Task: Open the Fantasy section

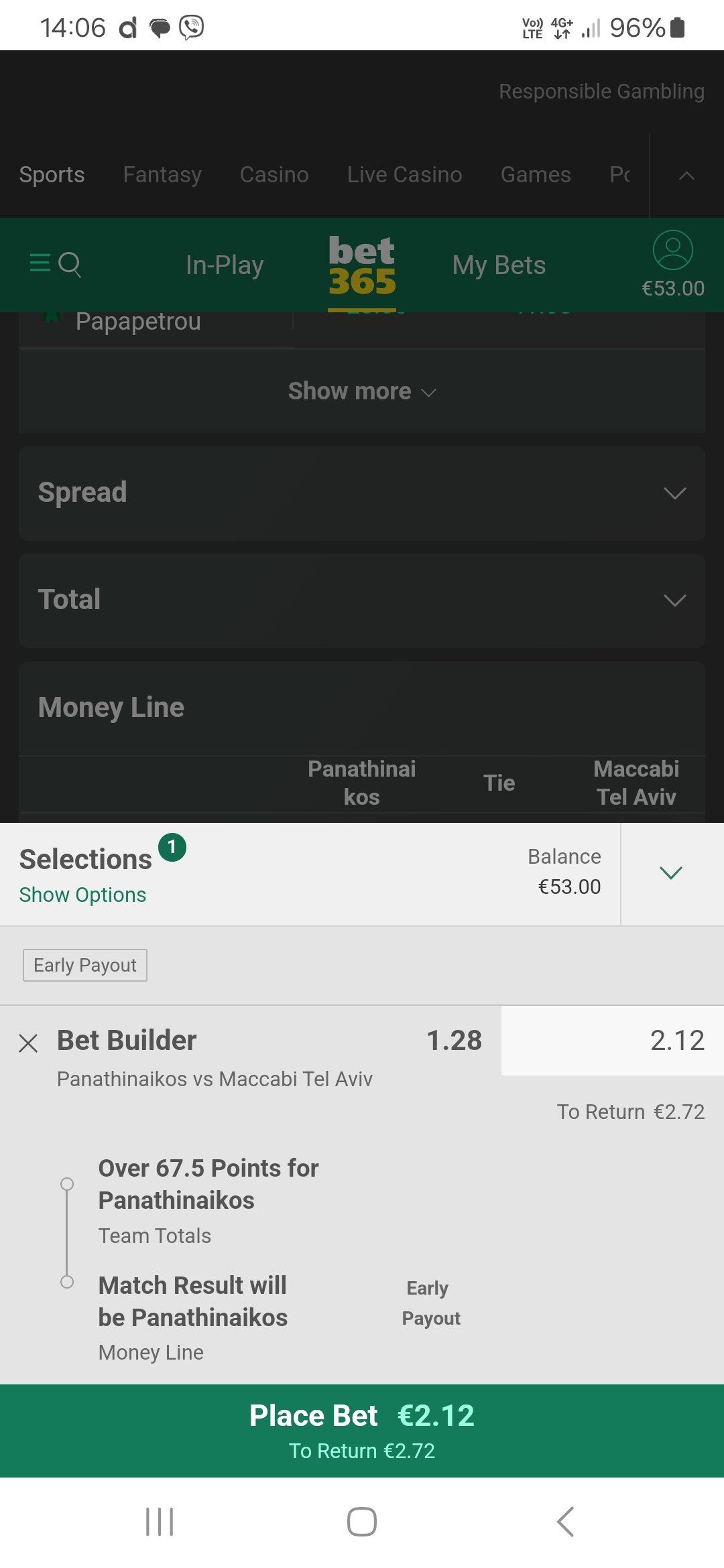Action: tap(162, 175)
